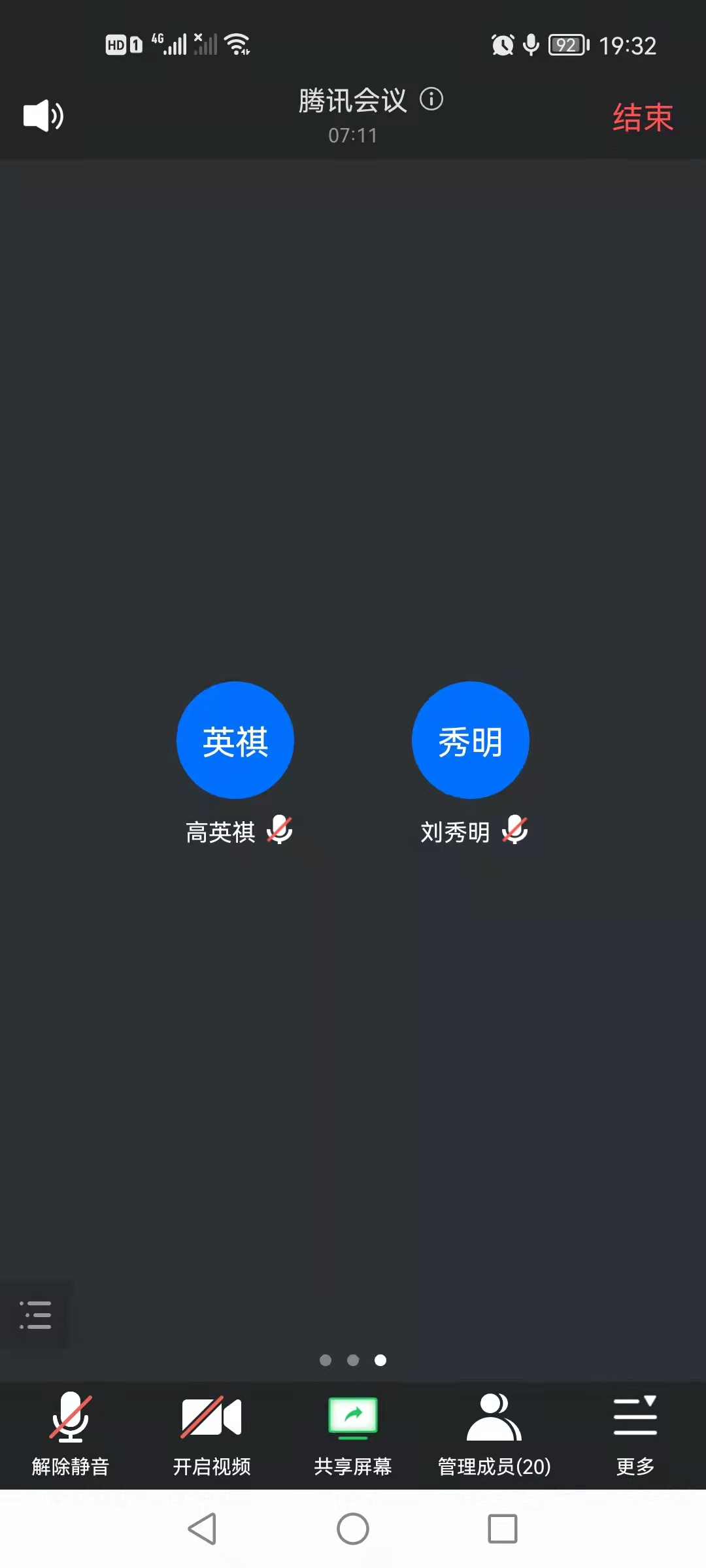This screenshot has width=706, height=1568.
Task: Return to the home screen
Action: [353, 1529]
